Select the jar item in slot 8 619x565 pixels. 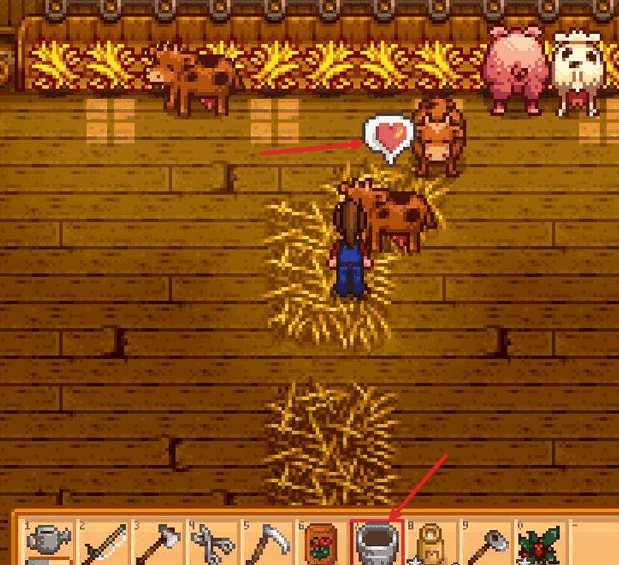pos(428,543)
